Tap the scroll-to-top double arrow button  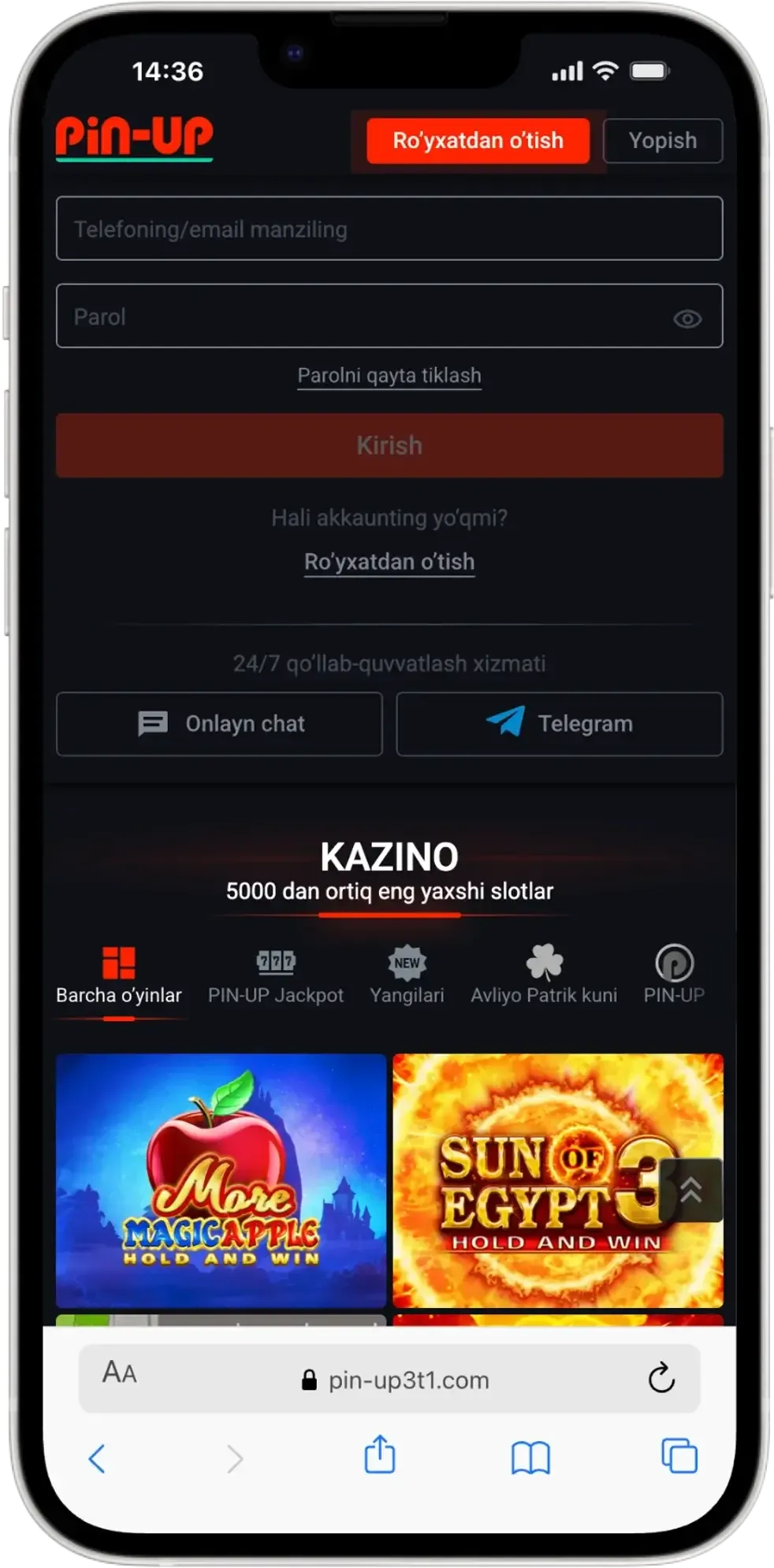point(691,1190)
